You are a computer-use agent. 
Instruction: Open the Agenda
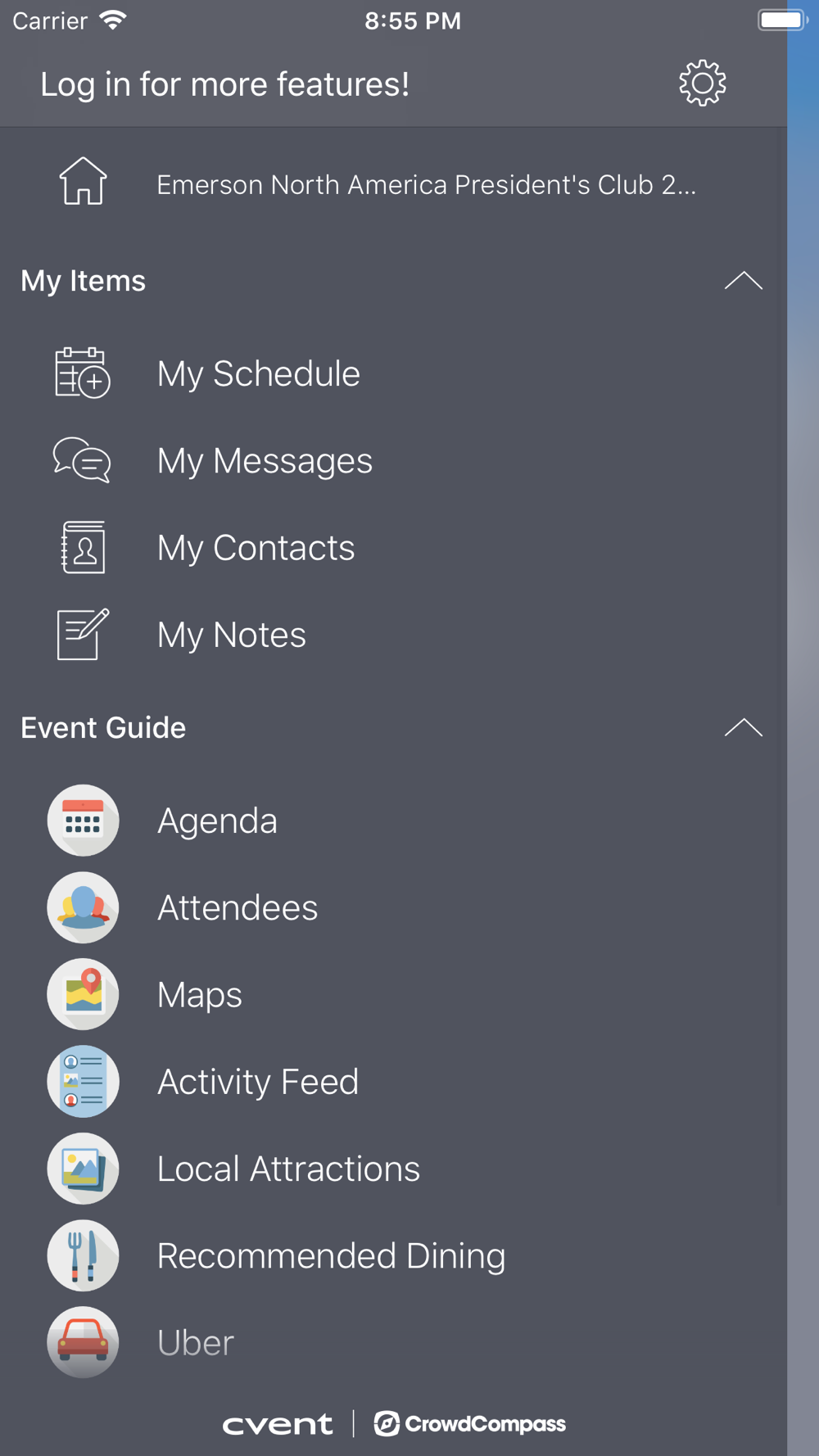393,821
